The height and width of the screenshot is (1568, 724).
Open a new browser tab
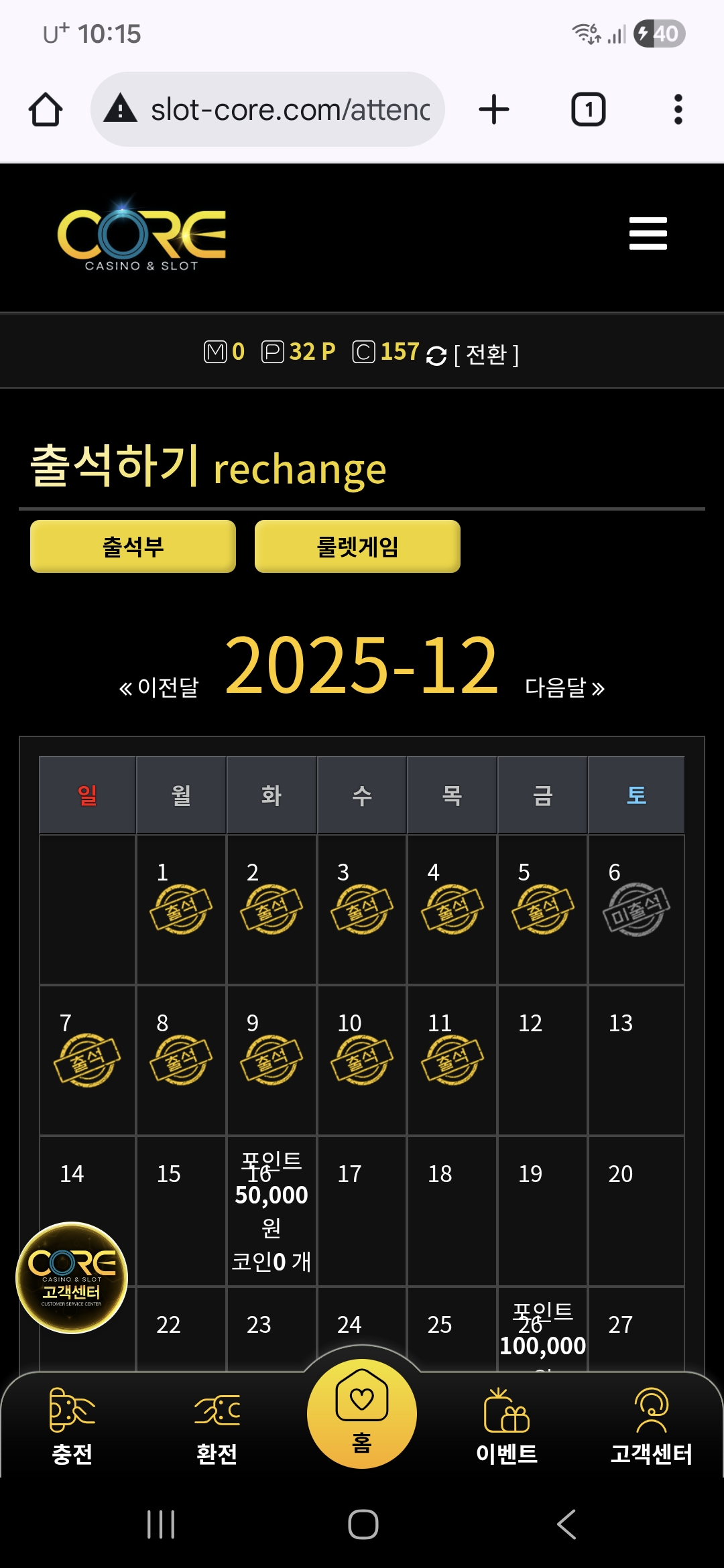[494, 110]
